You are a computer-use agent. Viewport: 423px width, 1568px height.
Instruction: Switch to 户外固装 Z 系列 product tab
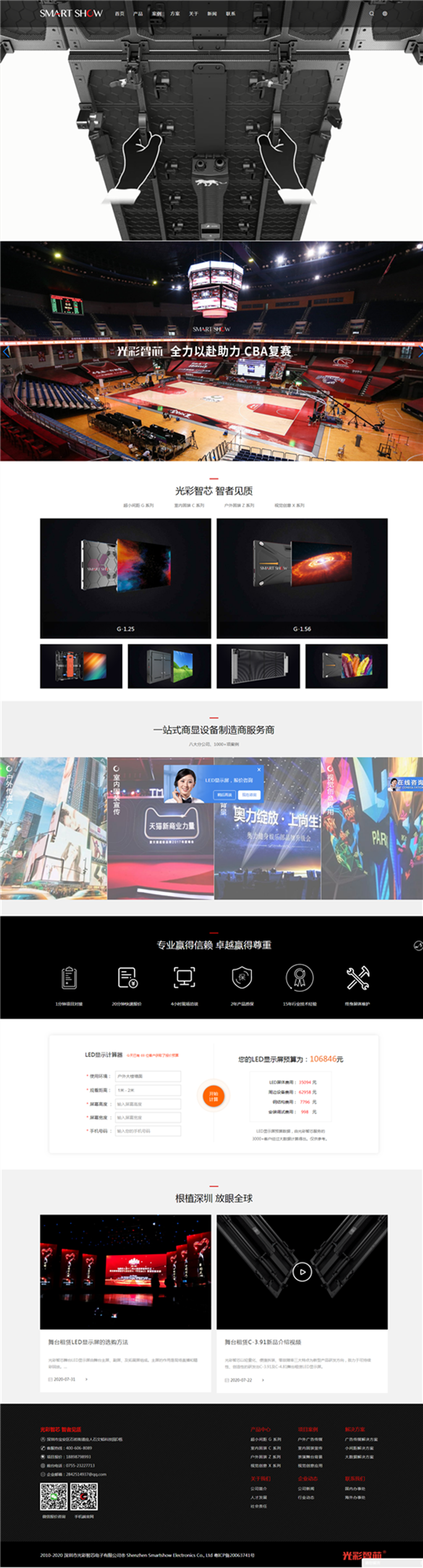[x=239, y=505]
